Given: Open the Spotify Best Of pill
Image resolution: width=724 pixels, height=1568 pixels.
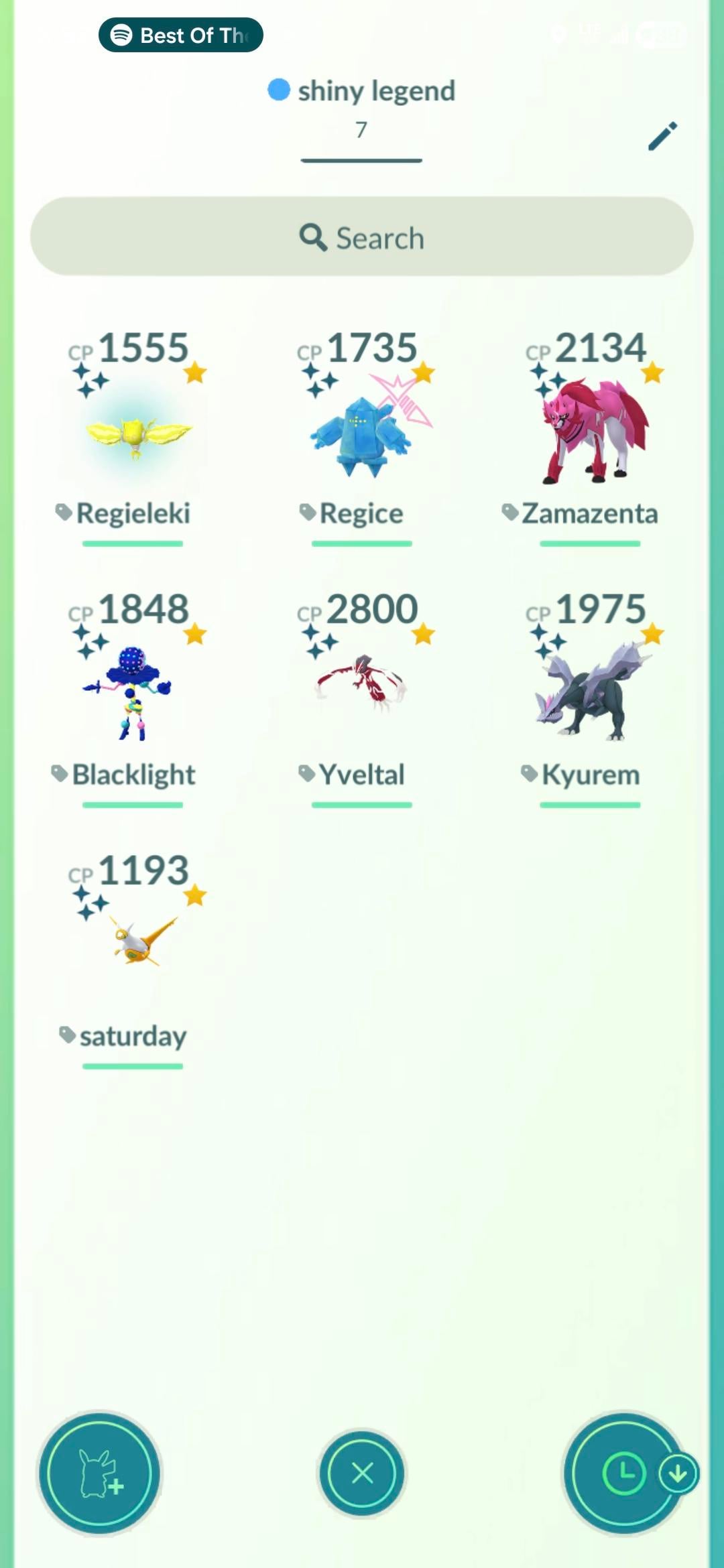Looking at the screenshot, I should (180, 35).
